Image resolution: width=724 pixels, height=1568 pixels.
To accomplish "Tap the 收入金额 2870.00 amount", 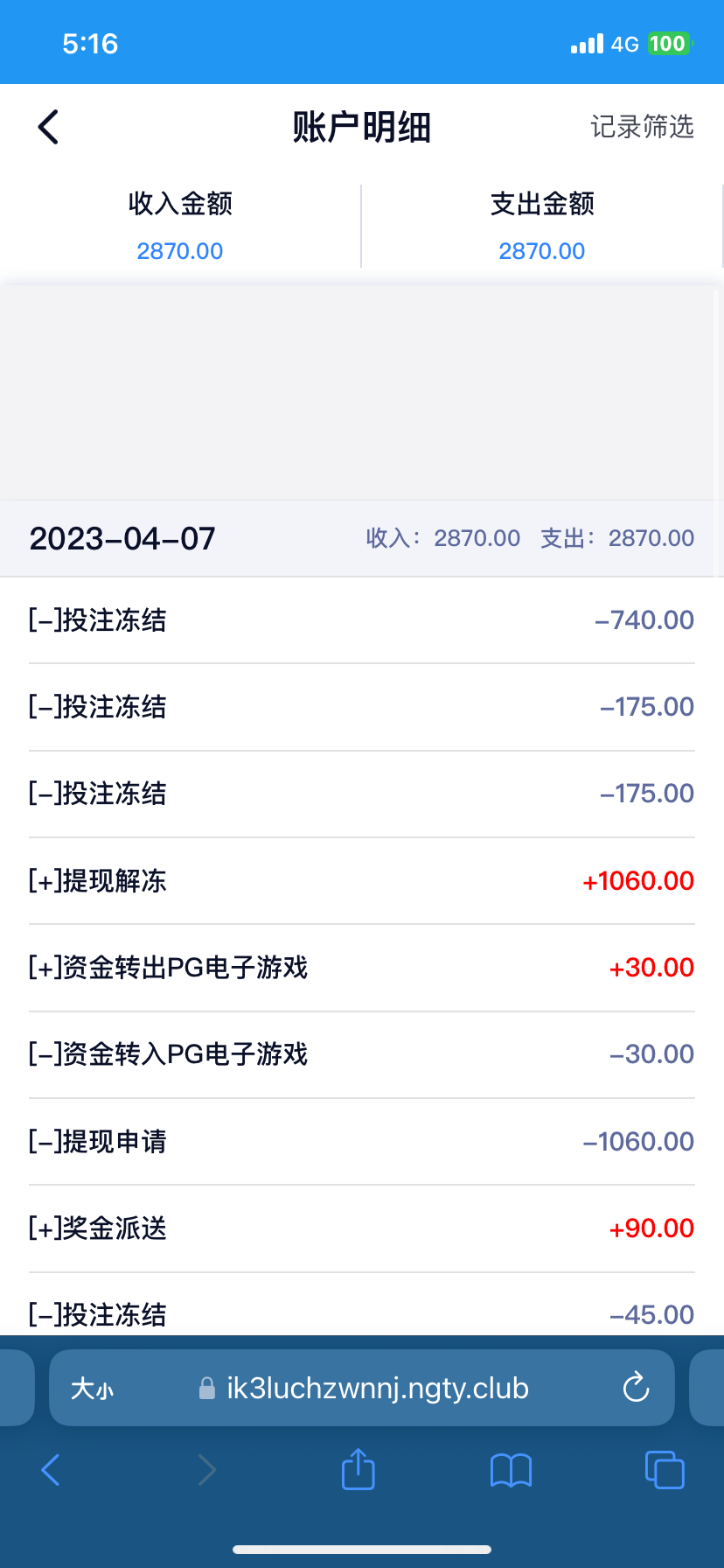I will point(180,250).
